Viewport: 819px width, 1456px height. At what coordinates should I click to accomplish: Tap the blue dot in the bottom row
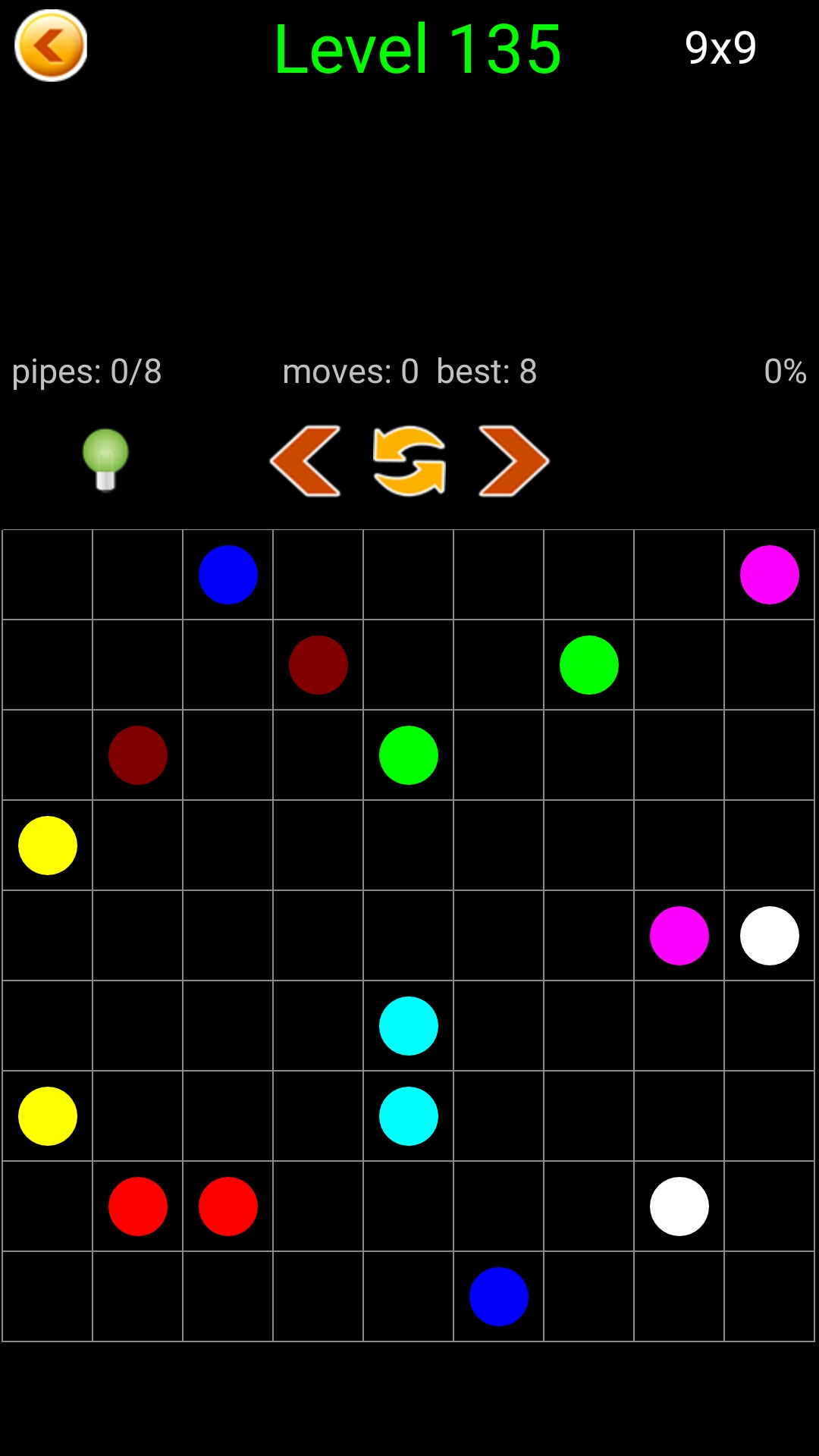point(499,1297)
